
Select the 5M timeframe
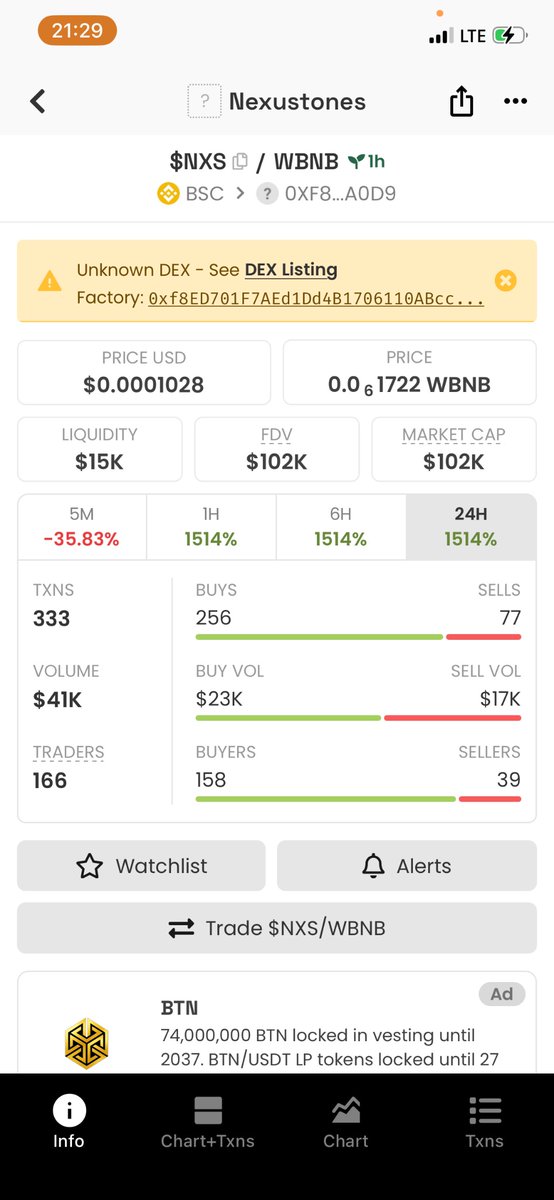click(82, 527)
